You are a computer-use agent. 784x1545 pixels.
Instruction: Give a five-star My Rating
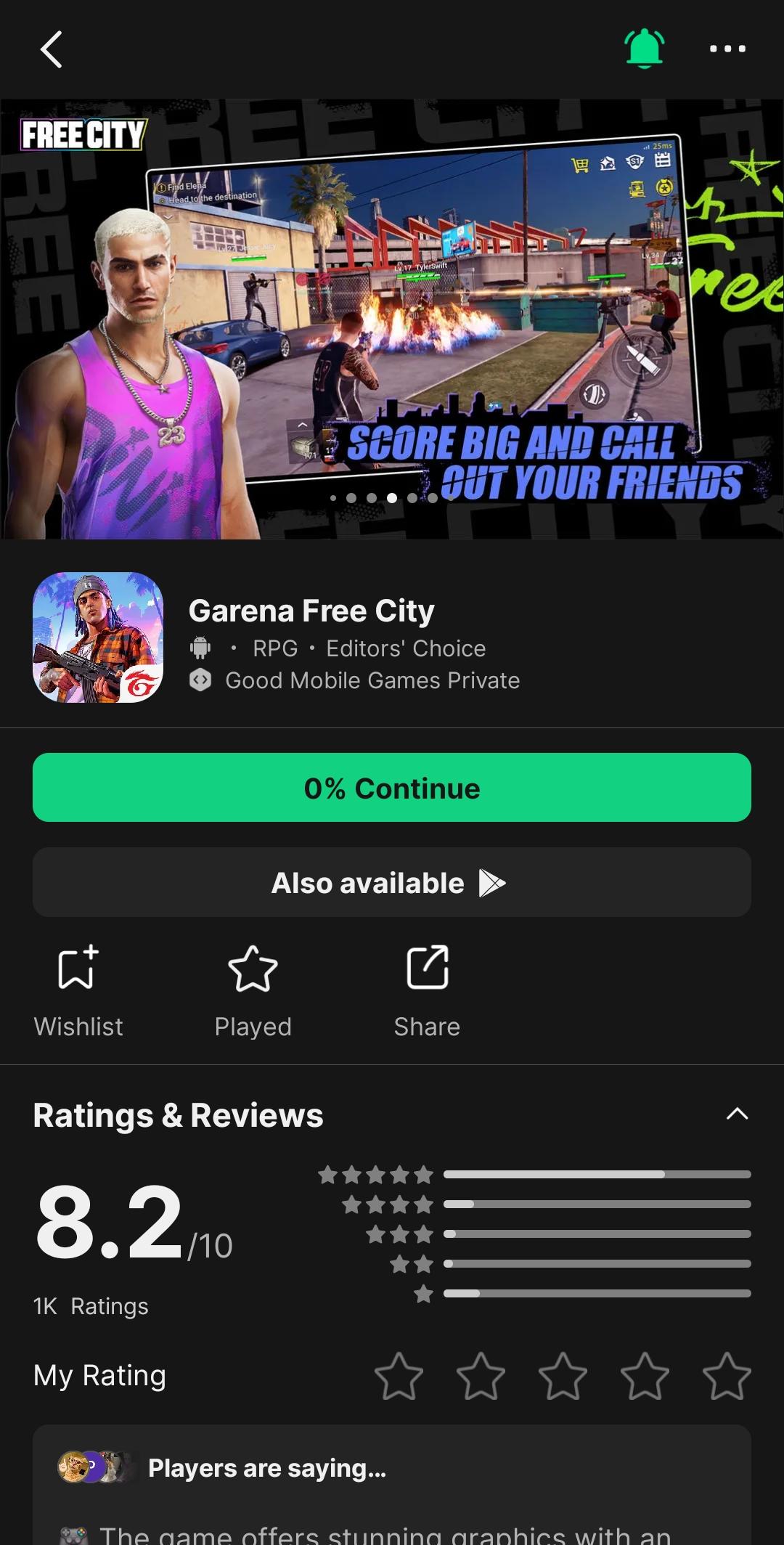click(x=727, y=1376)
